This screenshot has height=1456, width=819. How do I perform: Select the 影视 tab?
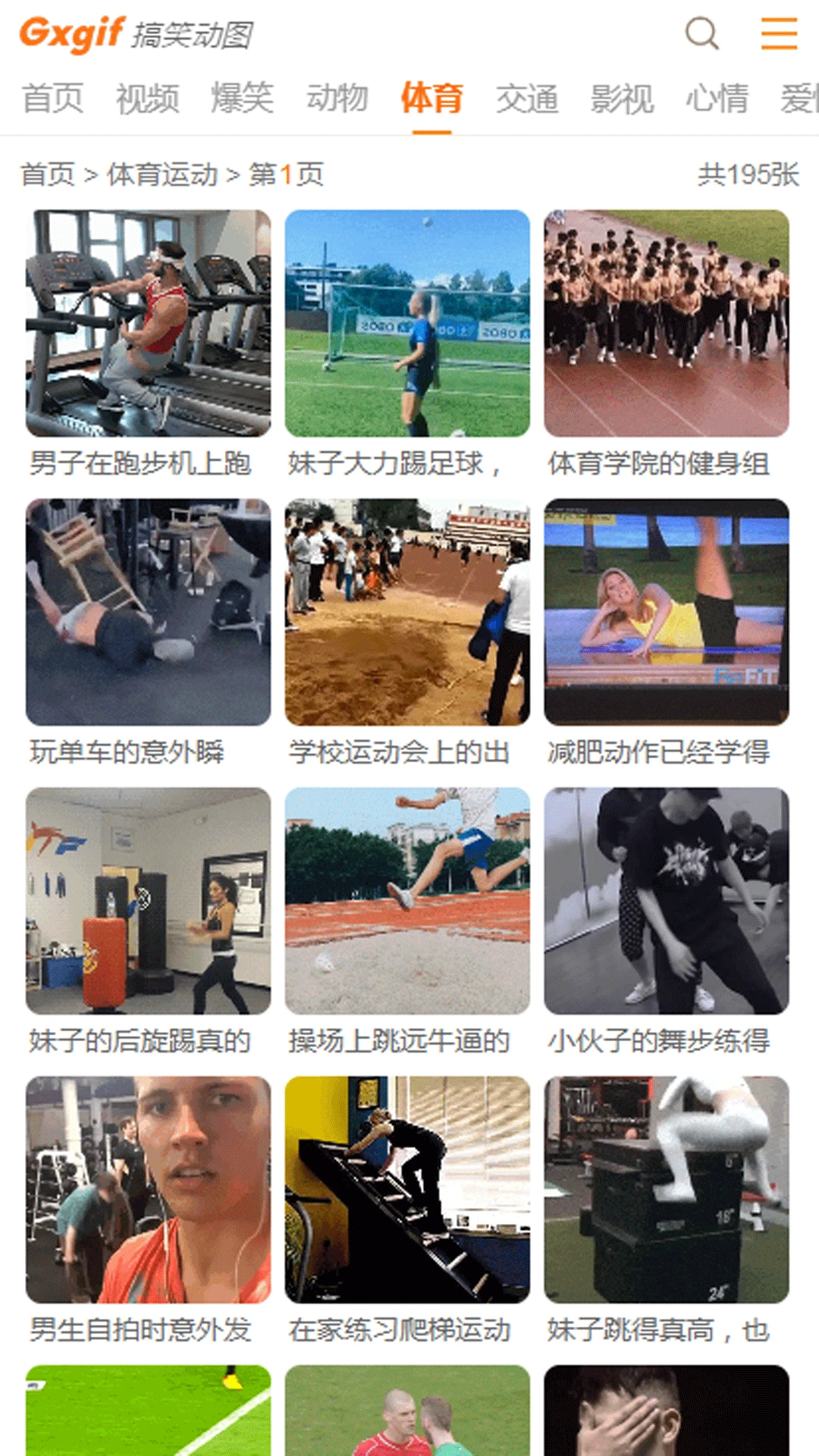coord(622,99)
